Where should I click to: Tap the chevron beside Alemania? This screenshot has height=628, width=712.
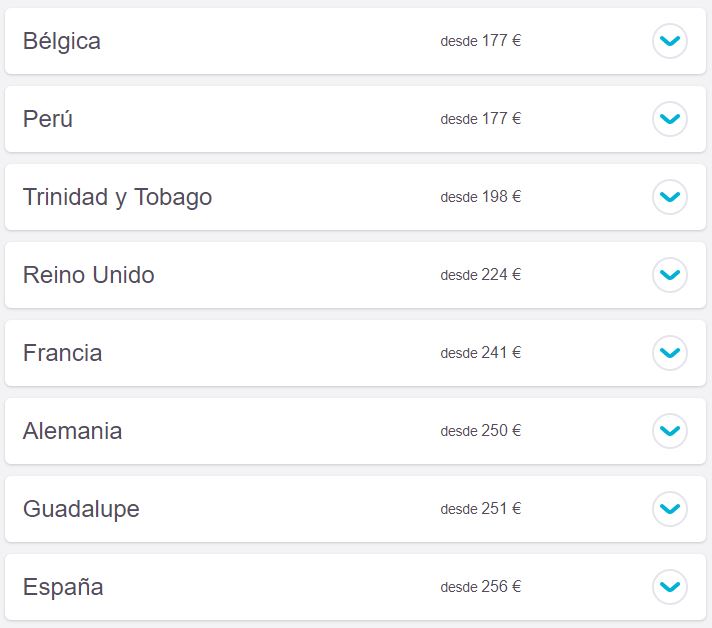[x=669, y=431]
